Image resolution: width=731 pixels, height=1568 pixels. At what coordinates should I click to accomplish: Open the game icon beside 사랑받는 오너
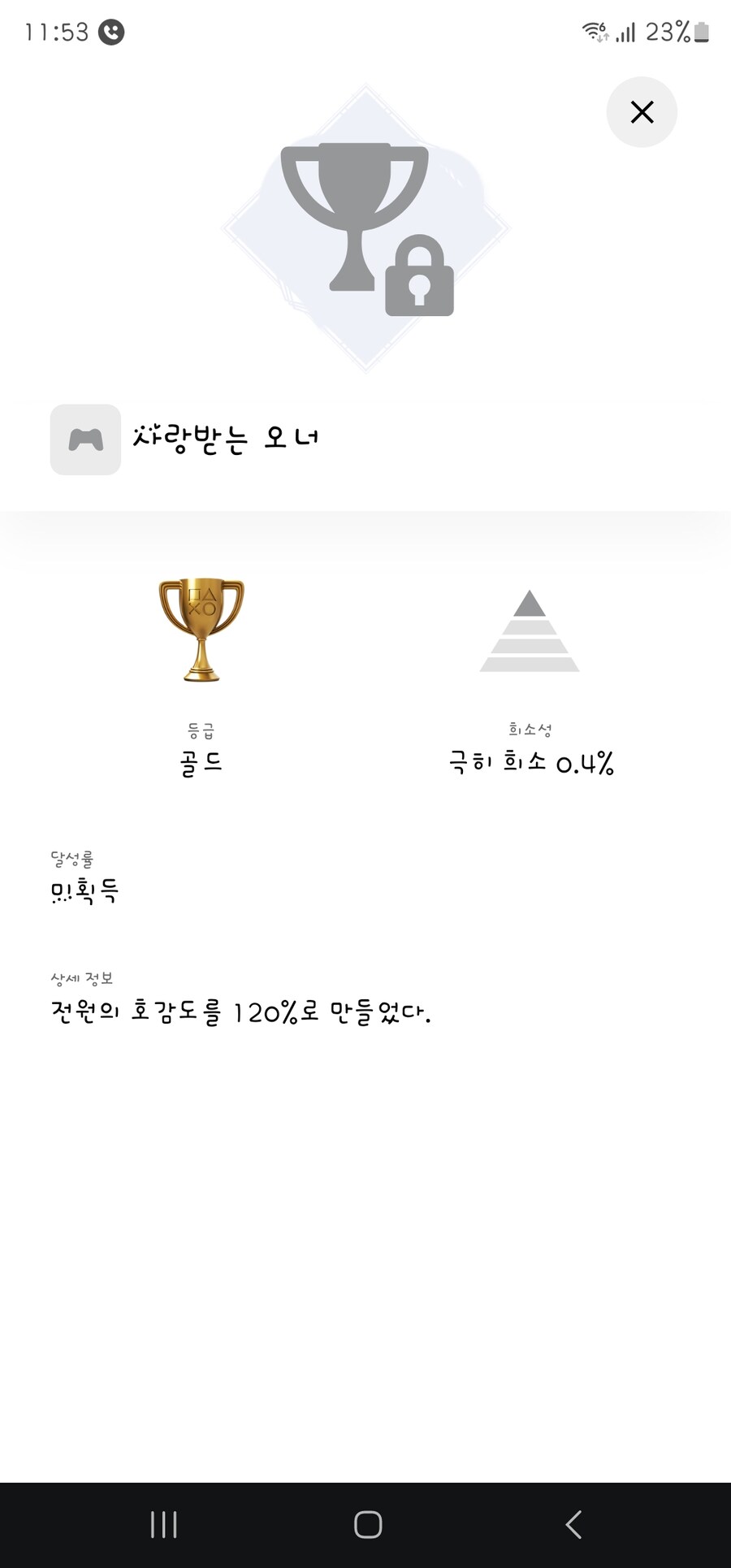point(85,440)
